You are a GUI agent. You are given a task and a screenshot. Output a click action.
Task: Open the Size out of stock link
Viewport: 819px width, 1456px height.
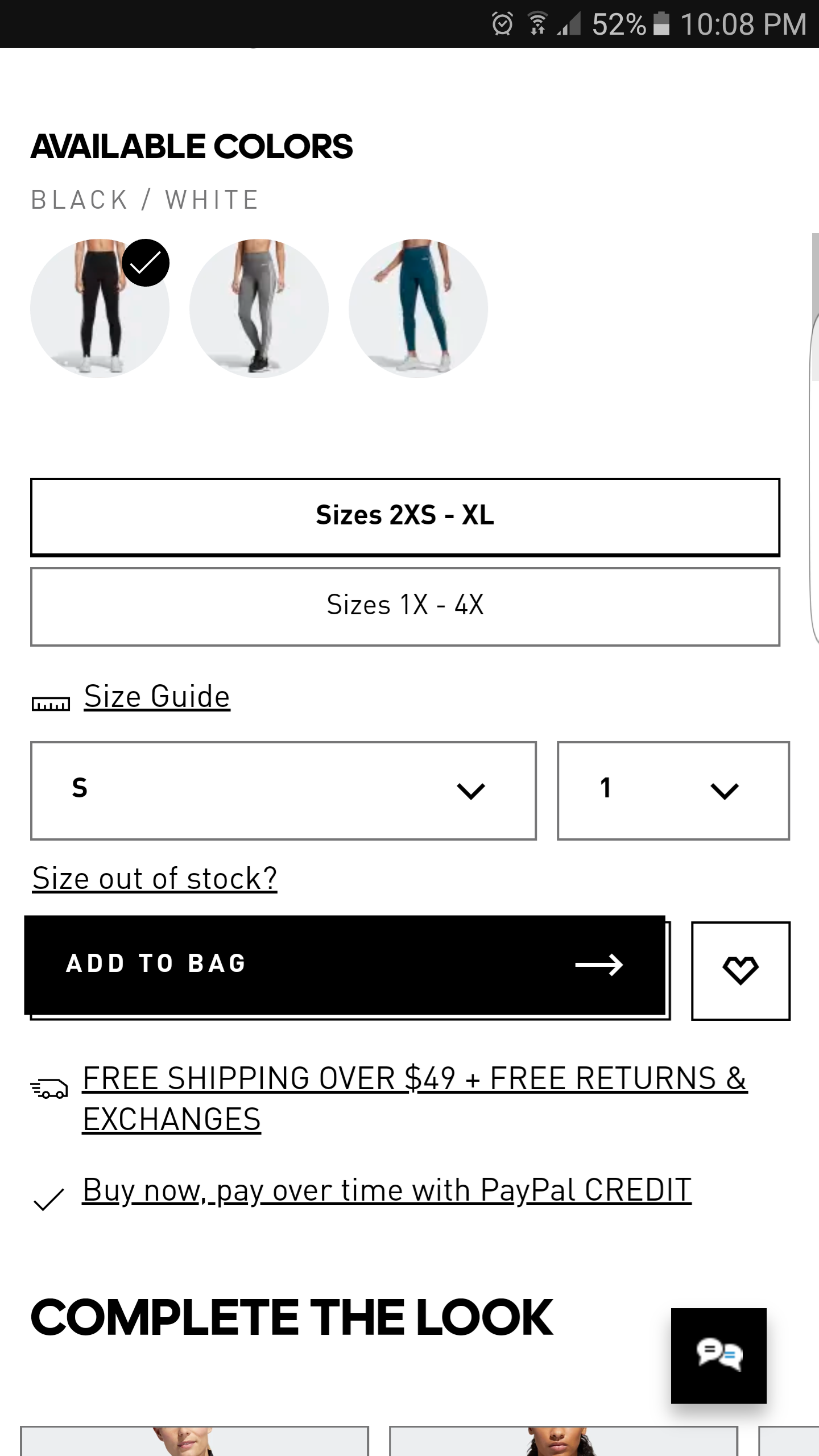(x=155, y=879)
